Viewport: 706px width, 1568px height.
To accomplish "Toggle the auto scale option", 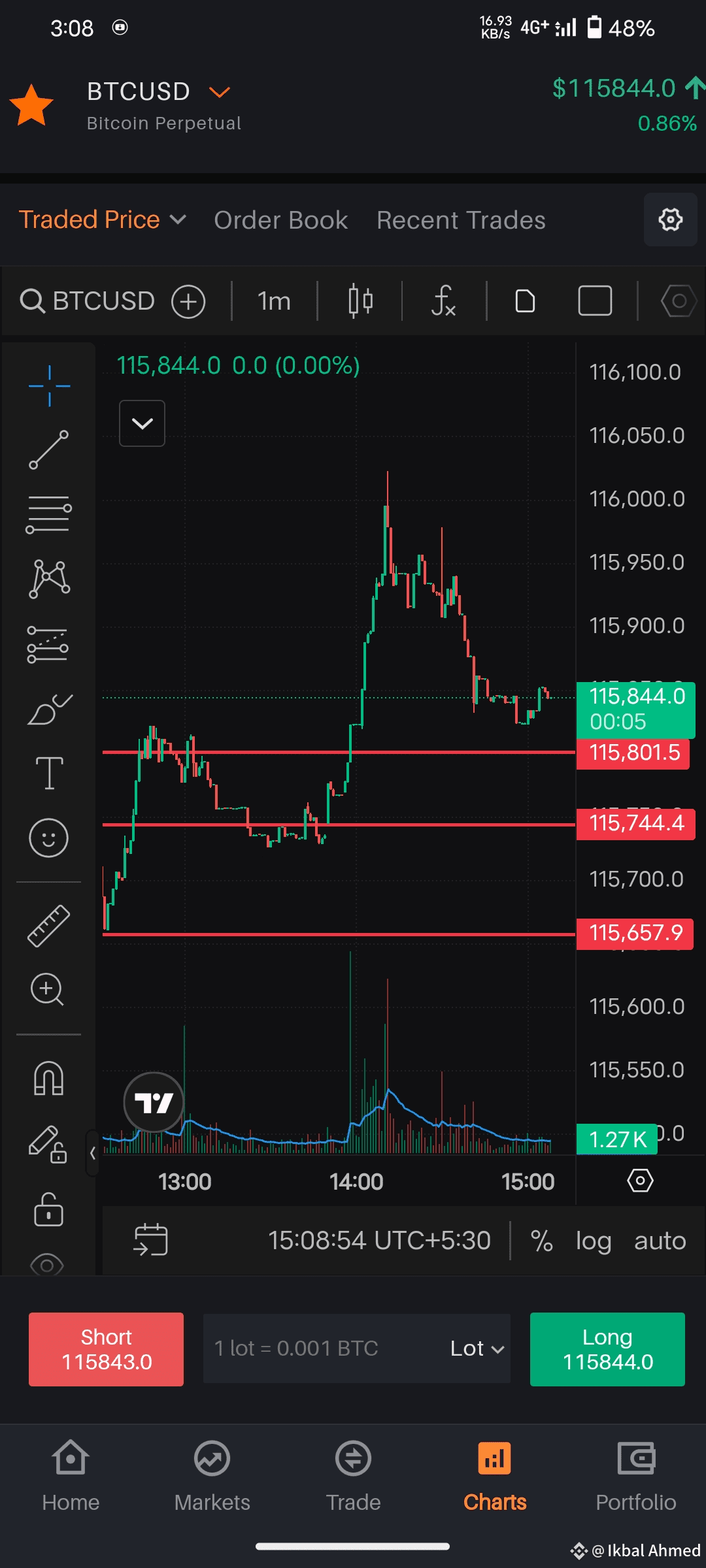I will (660, 1240).
